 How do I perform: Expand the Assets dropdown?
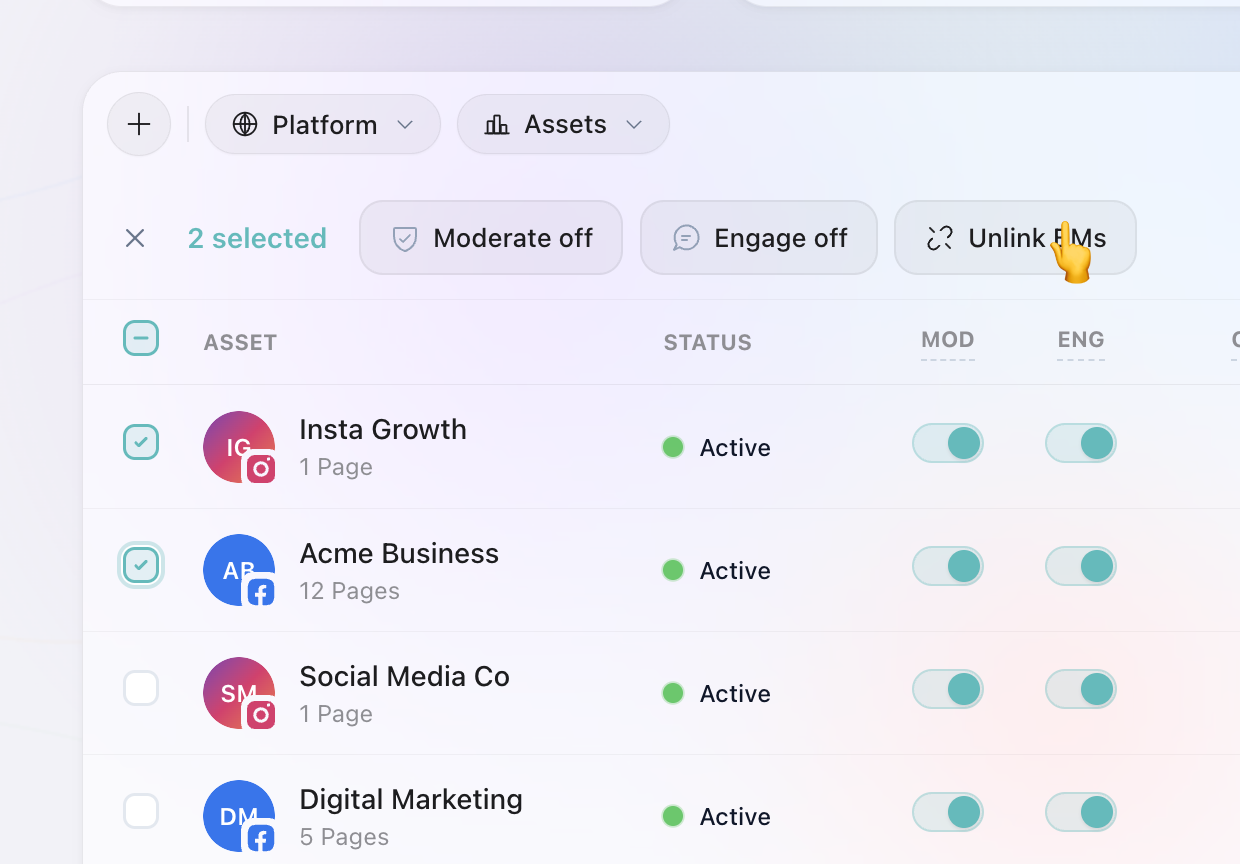(x=563, y=124)
